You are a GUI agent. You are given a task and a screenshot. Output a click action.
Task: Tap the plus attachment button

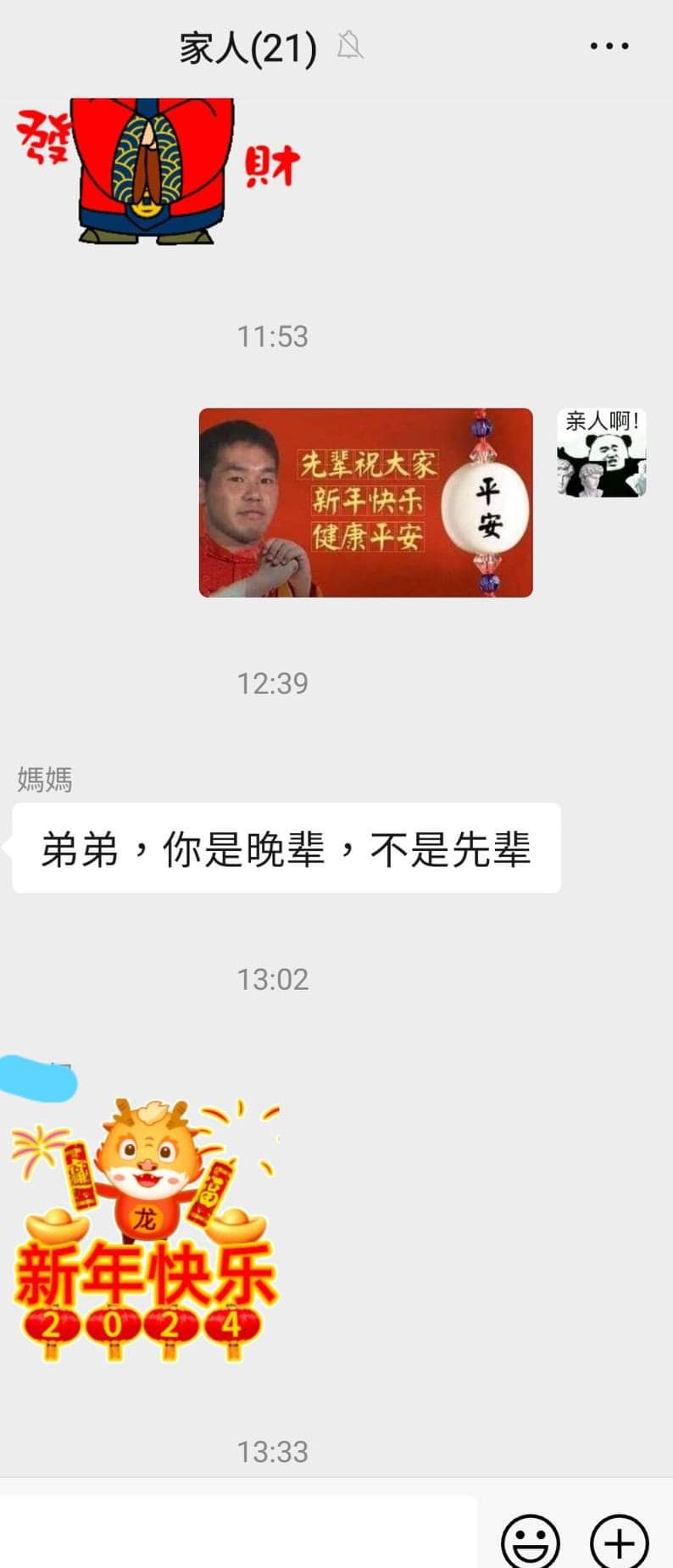pos(619,1540)
